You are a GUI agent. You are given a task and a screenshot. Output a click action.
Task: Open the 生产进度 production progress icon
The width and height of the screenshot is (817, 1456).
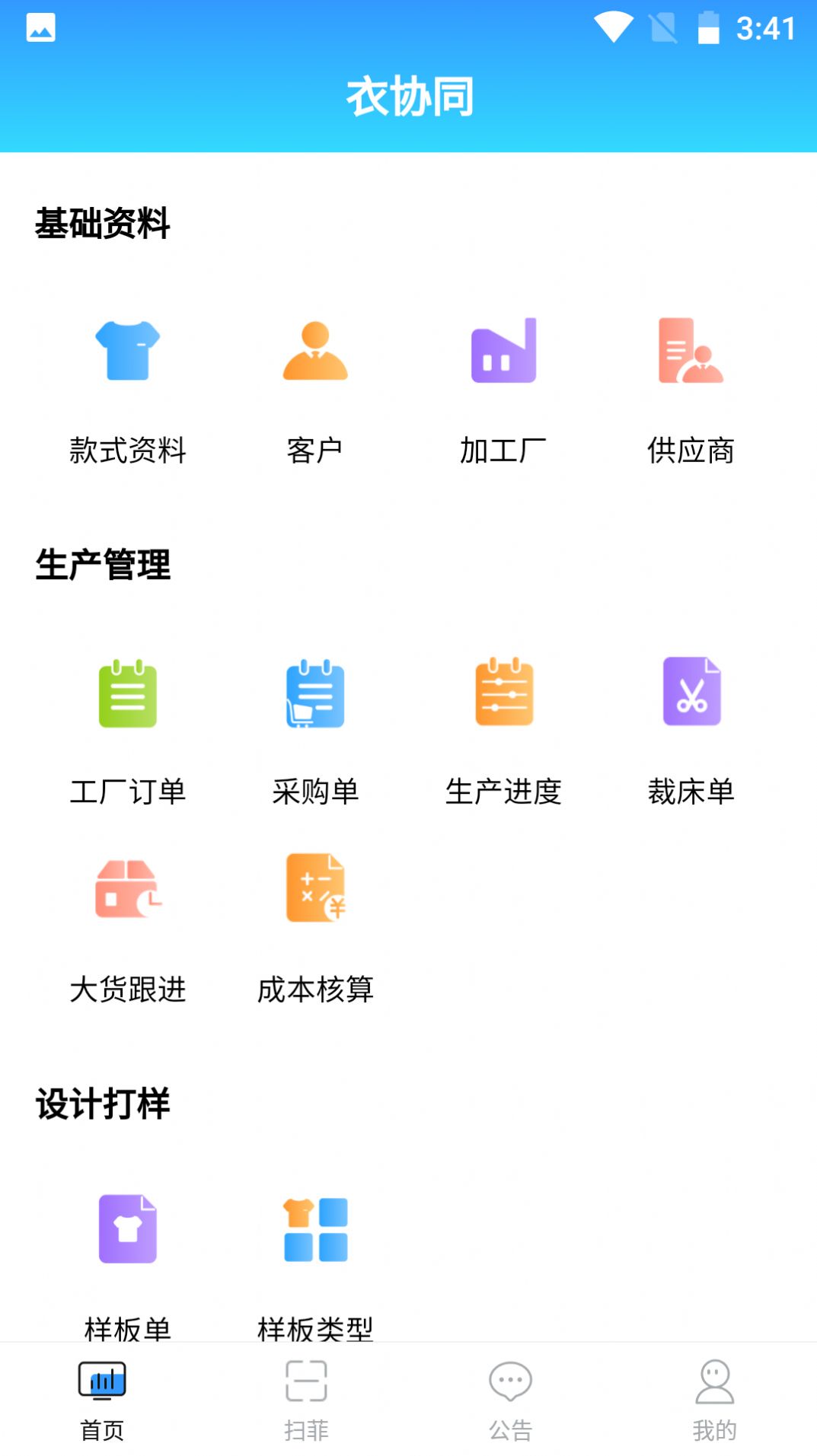point(505,694)
